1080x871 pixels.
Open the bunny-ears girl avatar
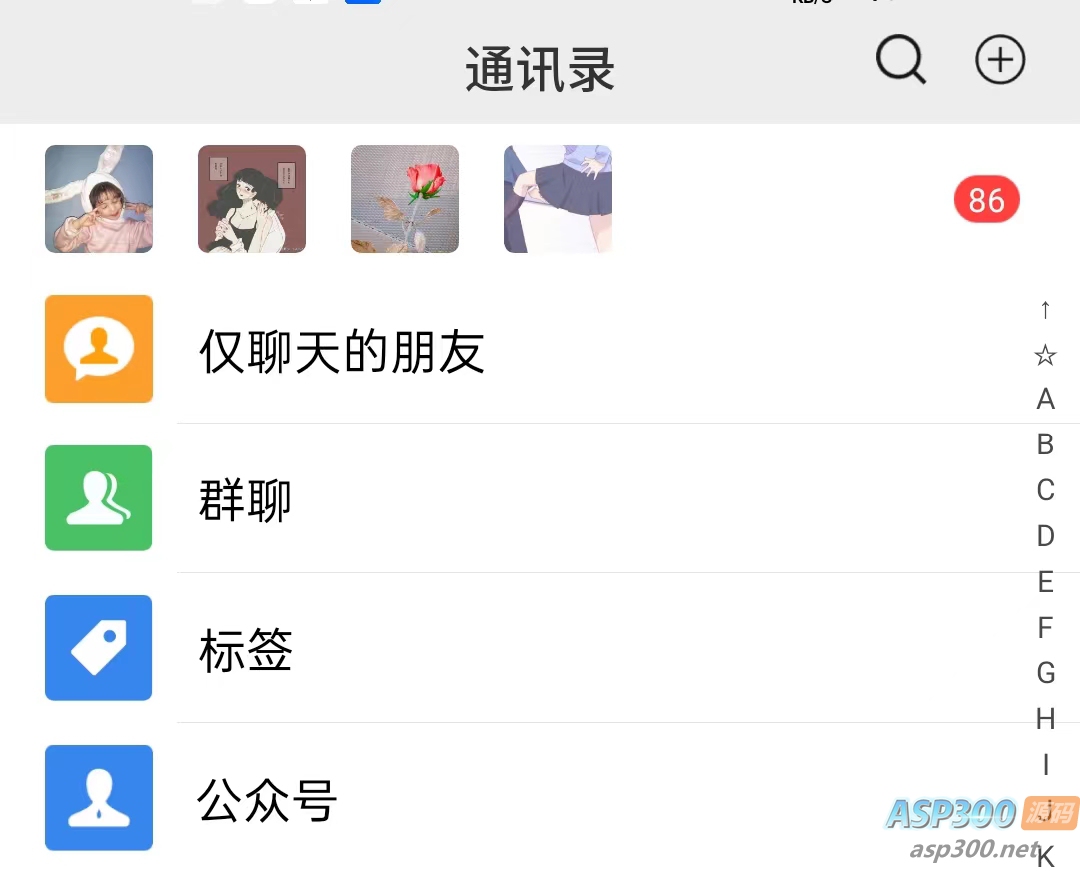coord(99,199)
